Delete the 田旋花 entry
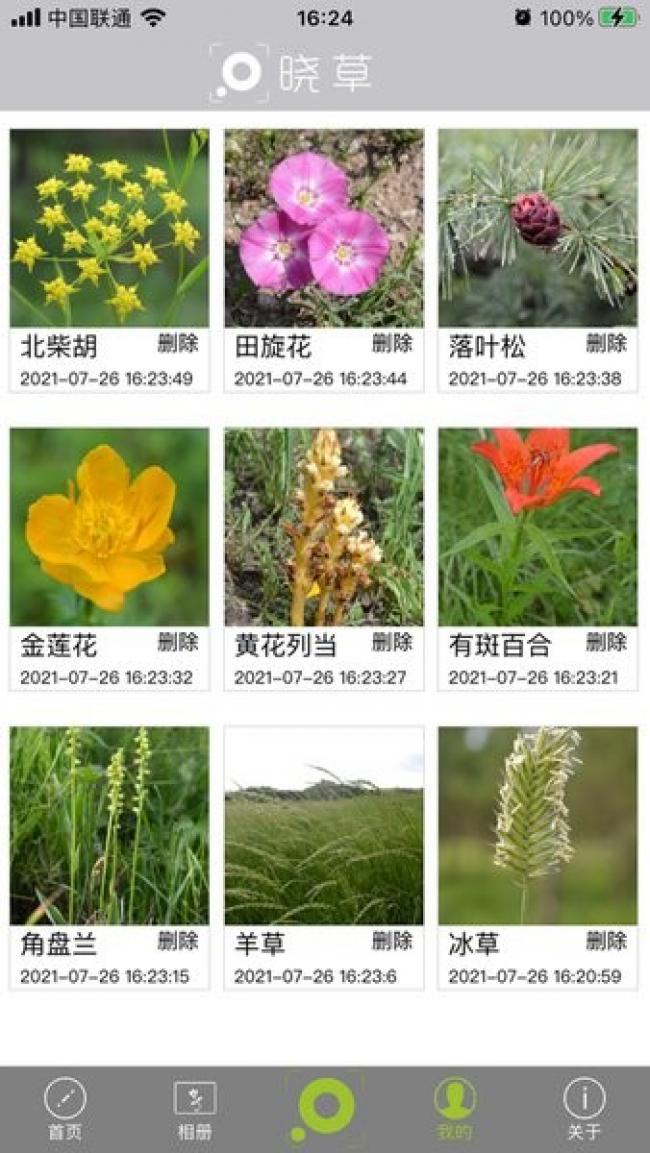This screenshot has height=1153, width=650. point(393,343)
